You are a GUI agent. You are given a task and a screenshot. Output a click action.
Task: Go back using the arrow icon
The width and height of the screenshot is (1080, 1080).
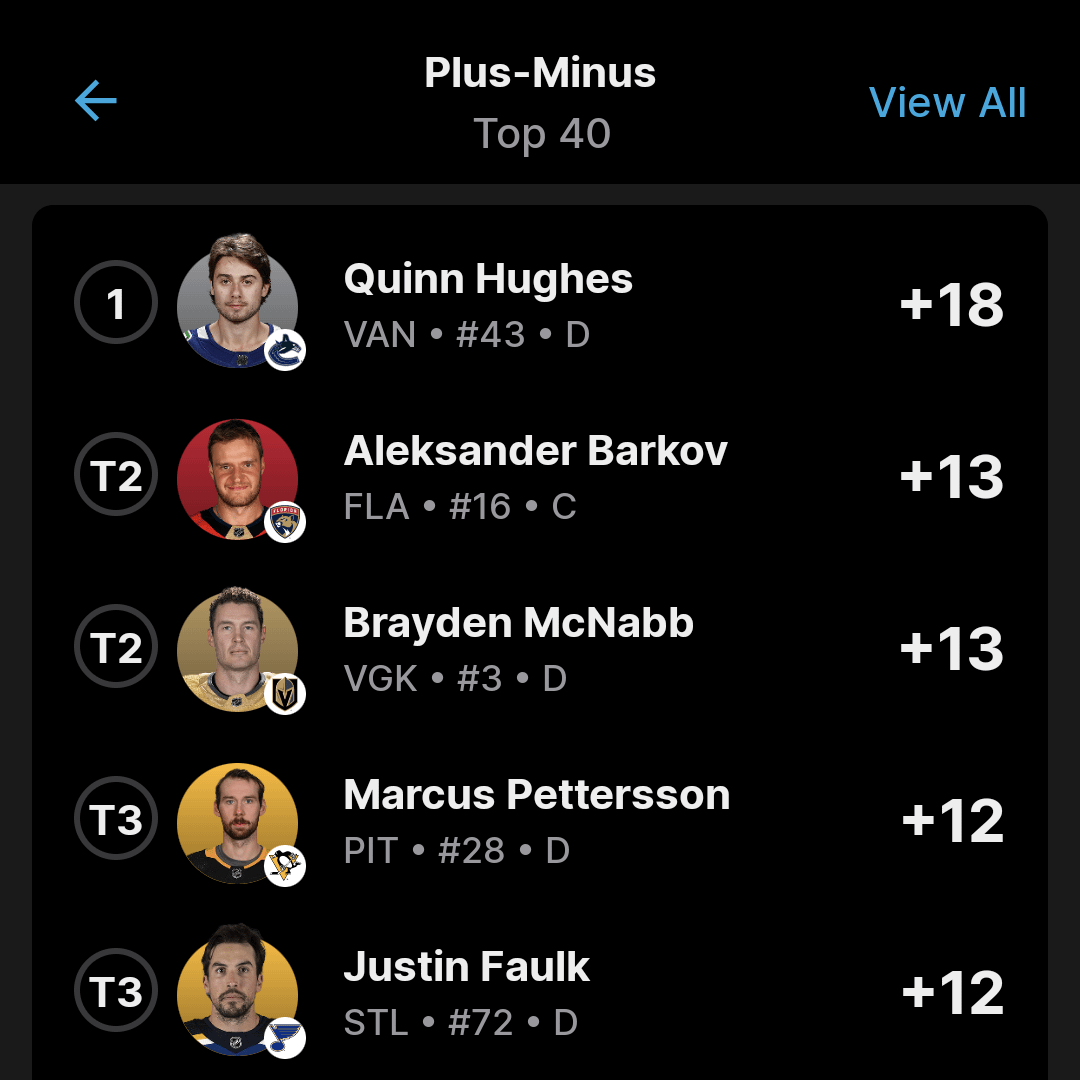coord(96,101)
